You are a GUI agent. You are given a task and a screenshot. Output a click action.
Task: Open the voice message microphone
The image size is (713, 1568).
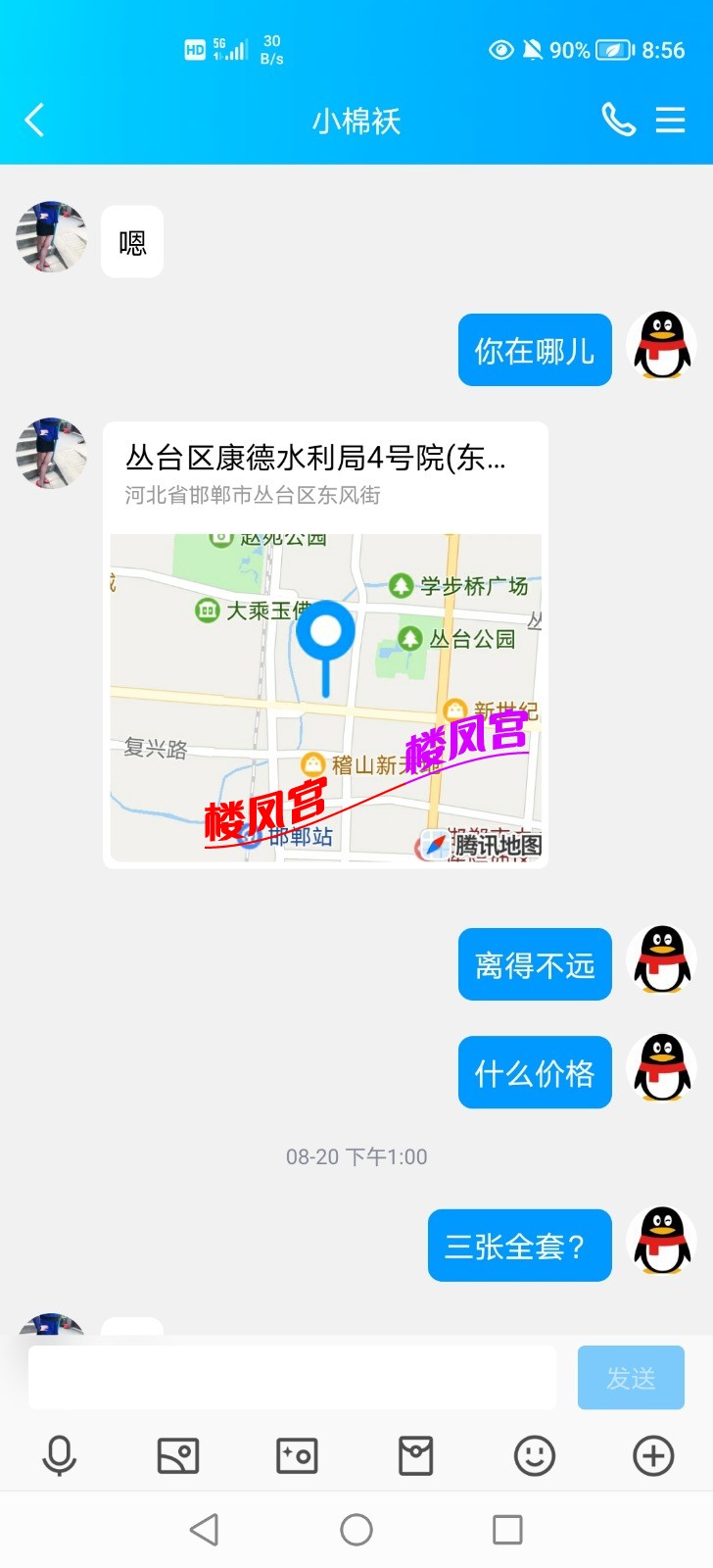pos(59,1456)
